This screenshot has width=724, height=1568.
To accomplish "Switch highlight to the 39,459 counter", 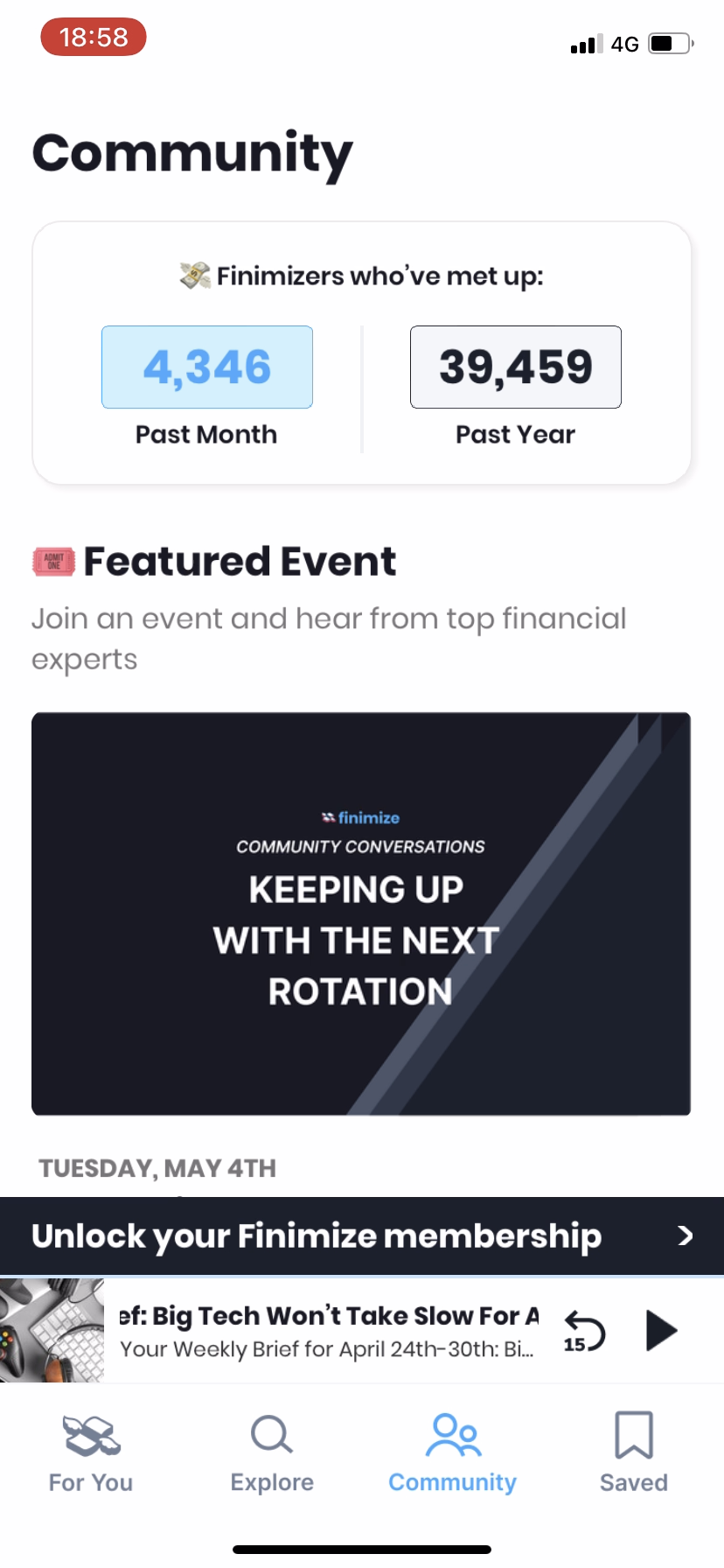I will click(x=515, y=367).
